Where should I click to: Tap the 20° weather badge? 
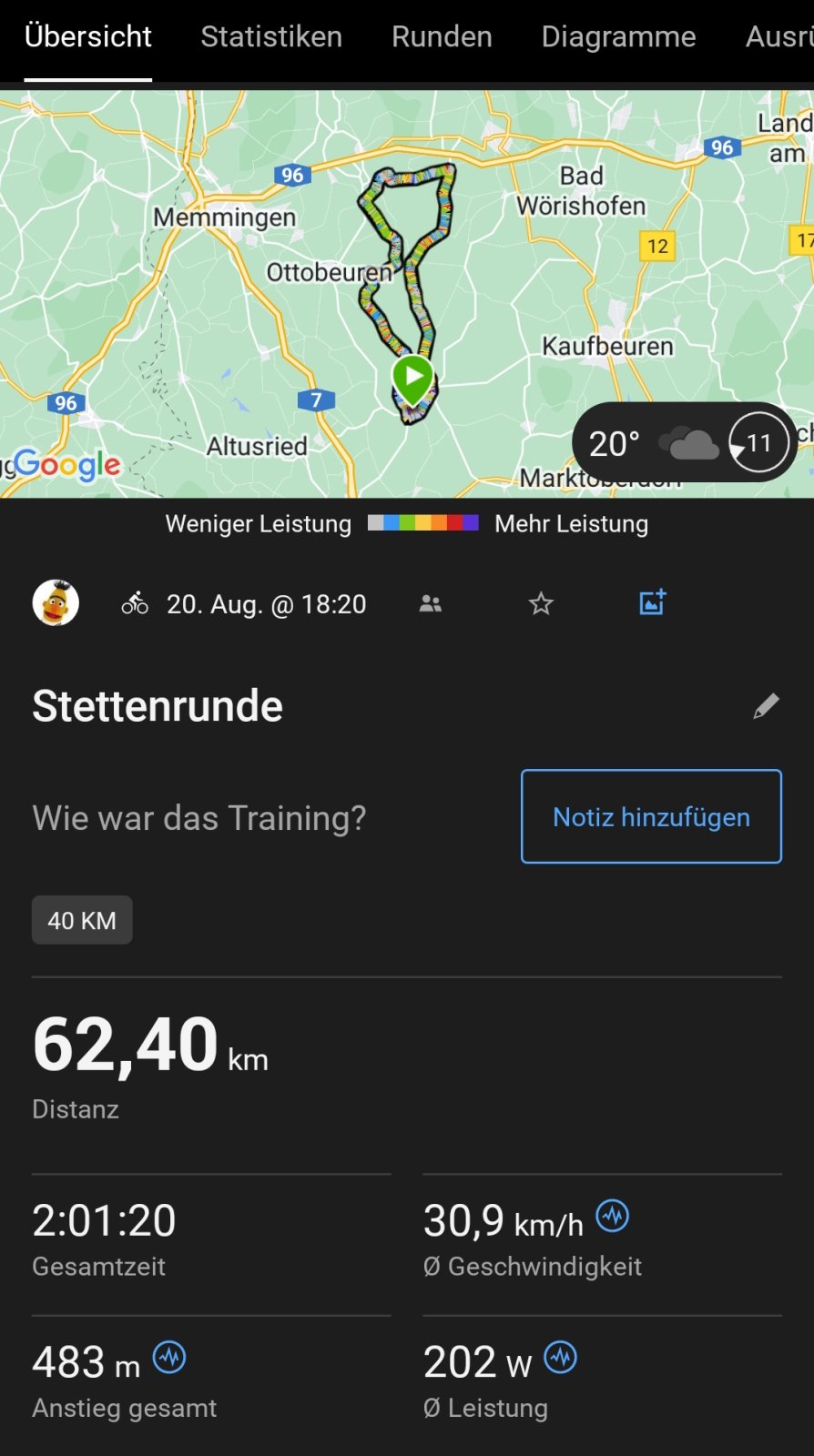point(684,443)
